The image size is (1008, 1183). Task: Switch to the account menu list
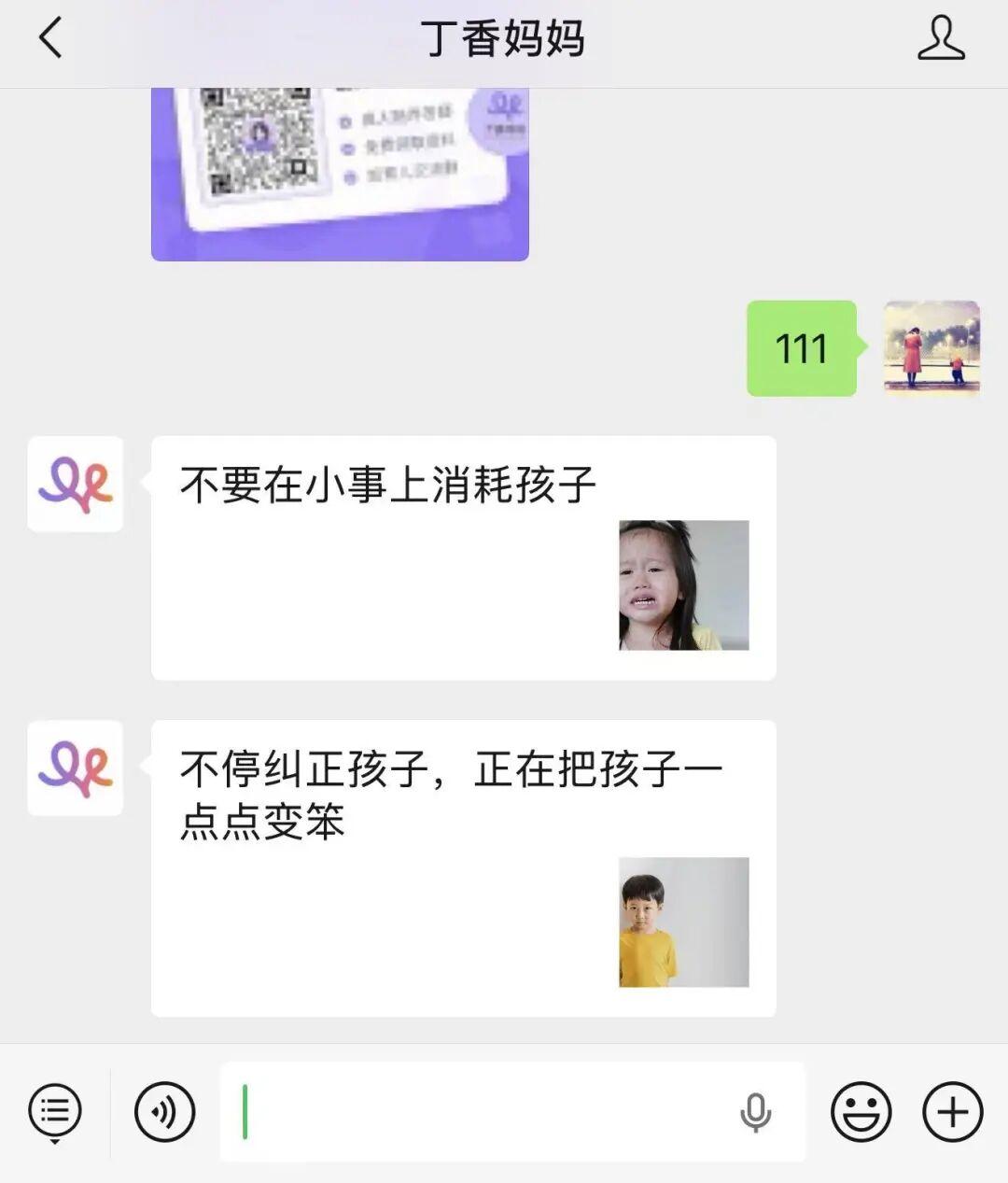pos(55,1112)
